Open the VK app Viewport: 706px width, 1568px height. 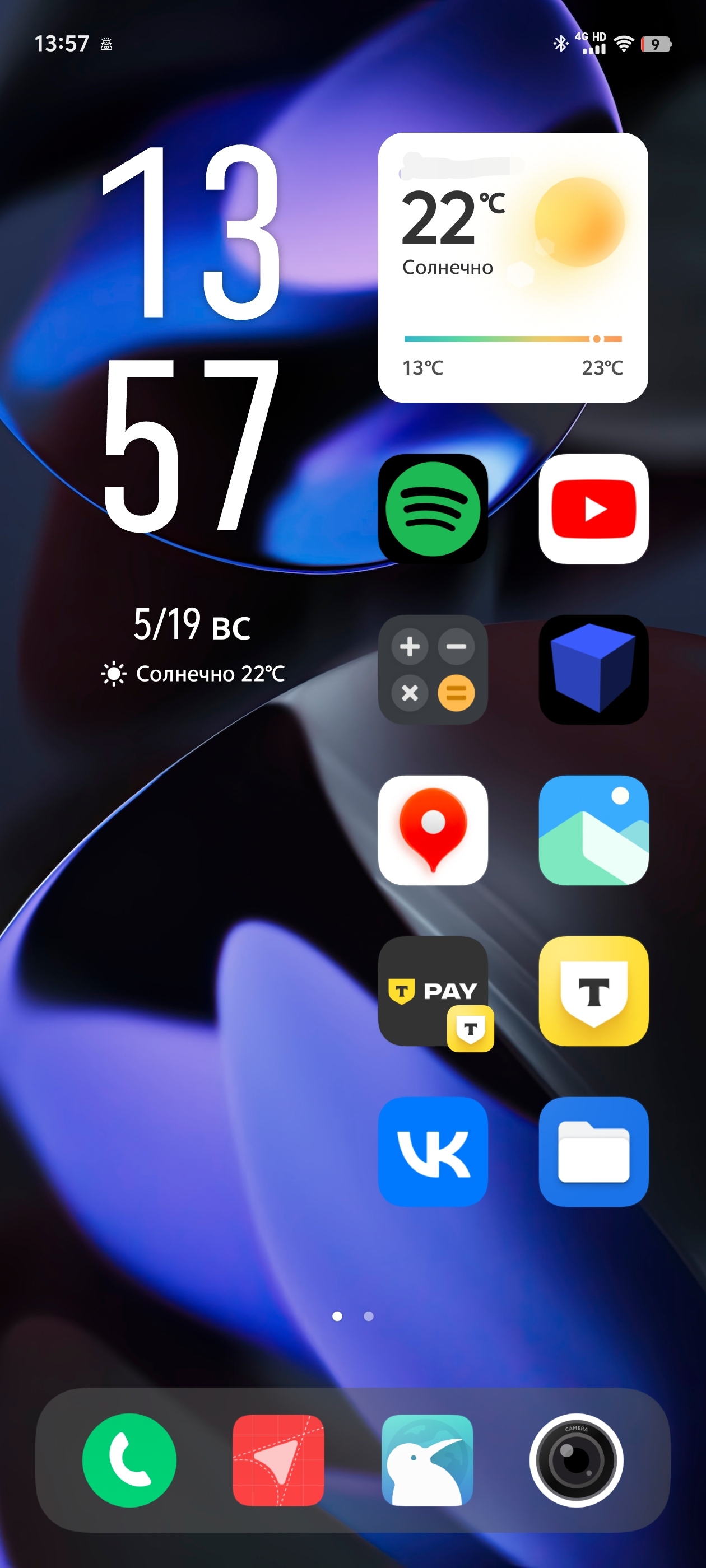tap(433, 1152)
